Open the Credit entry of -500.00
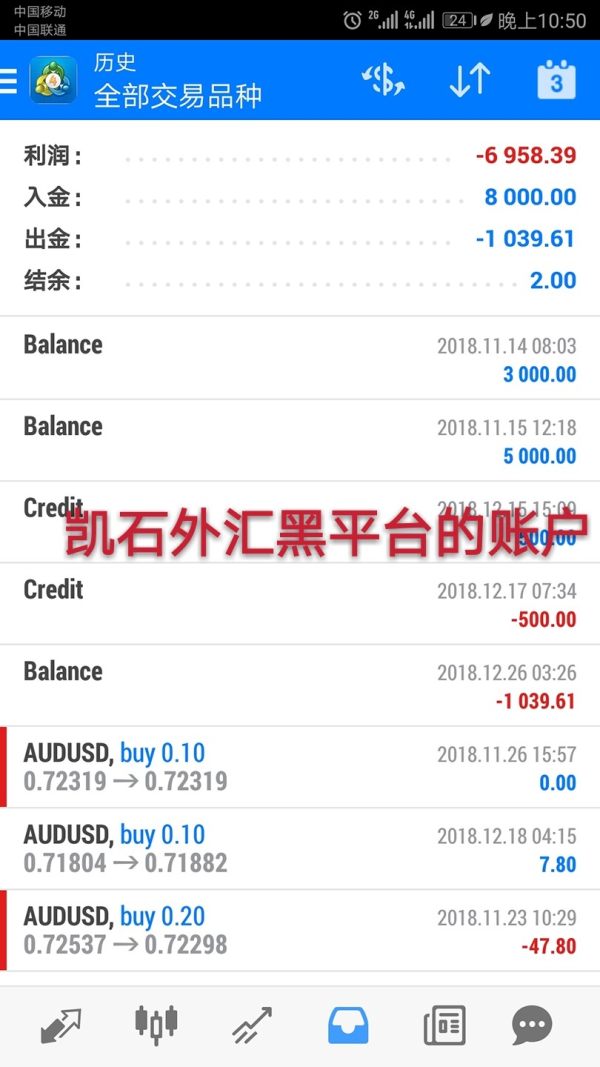Image resolution: width=600 pixels, height=1067 pixels. [300, 604]
